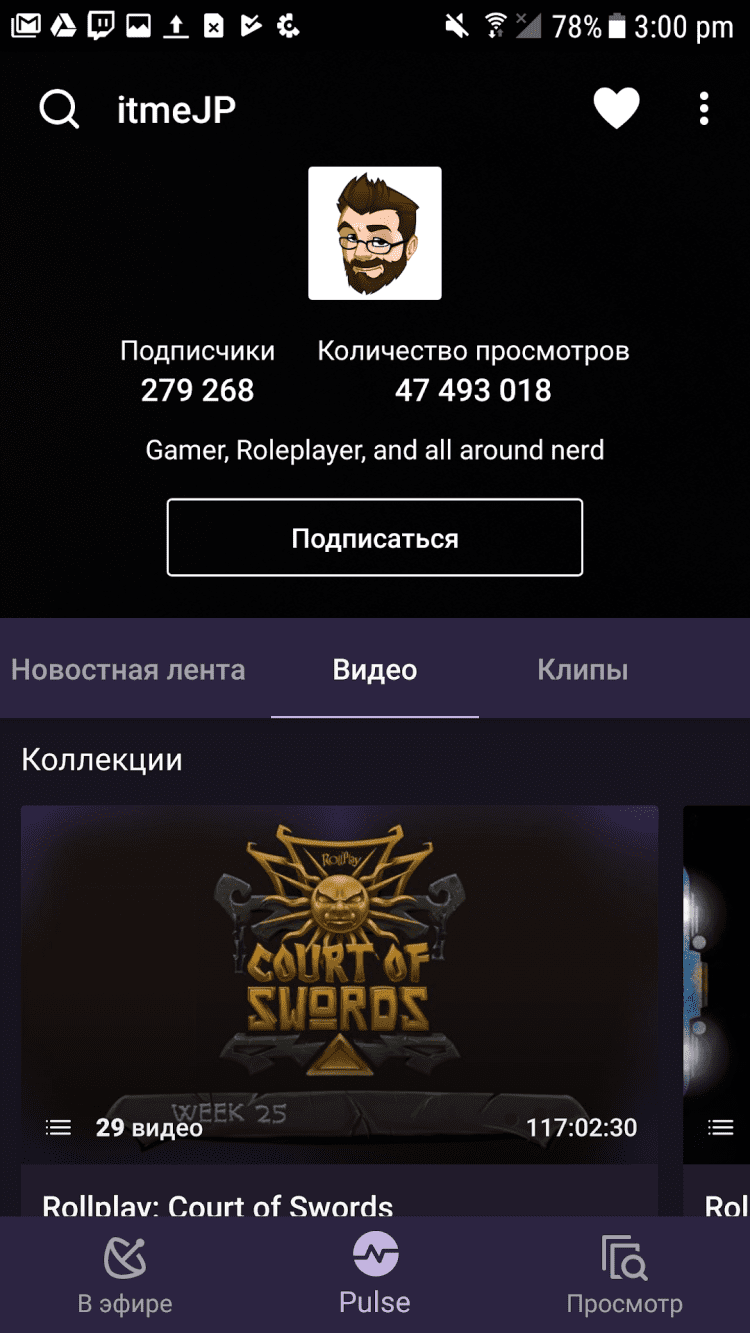Tap the Подписаться button
This screenshot has width=750, height=1333.
pyautogui.click(x=375, y=538)
